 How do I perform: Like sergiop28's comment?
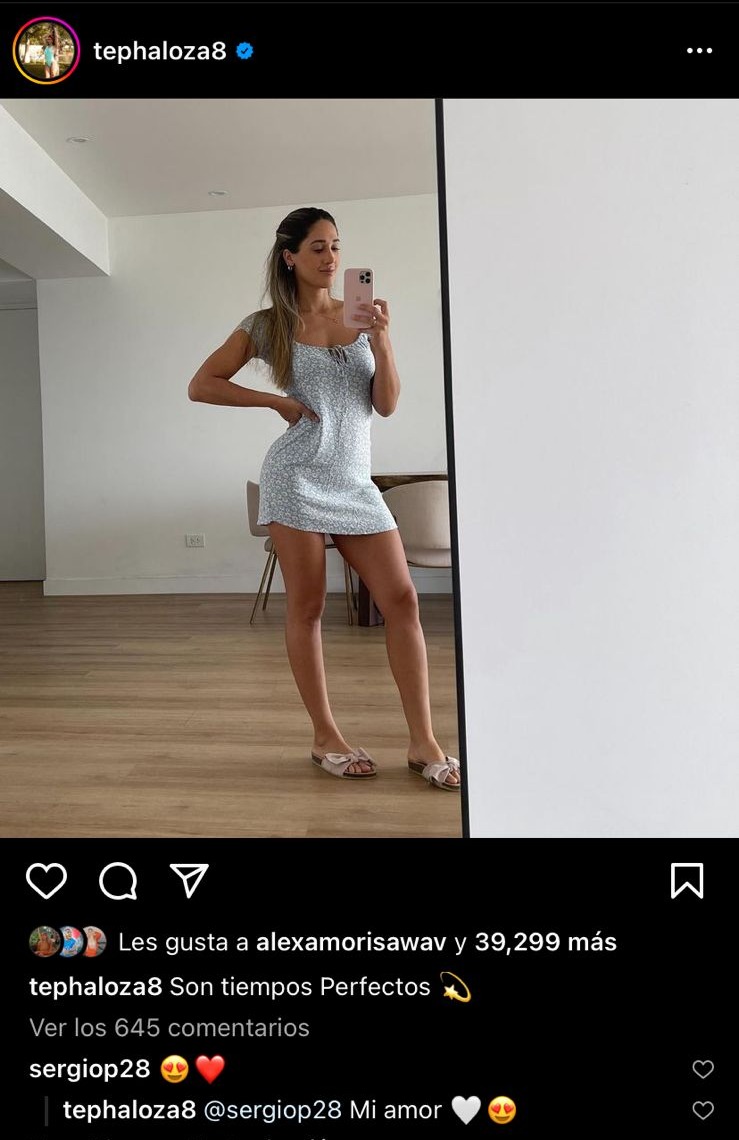click(703, 1070)
